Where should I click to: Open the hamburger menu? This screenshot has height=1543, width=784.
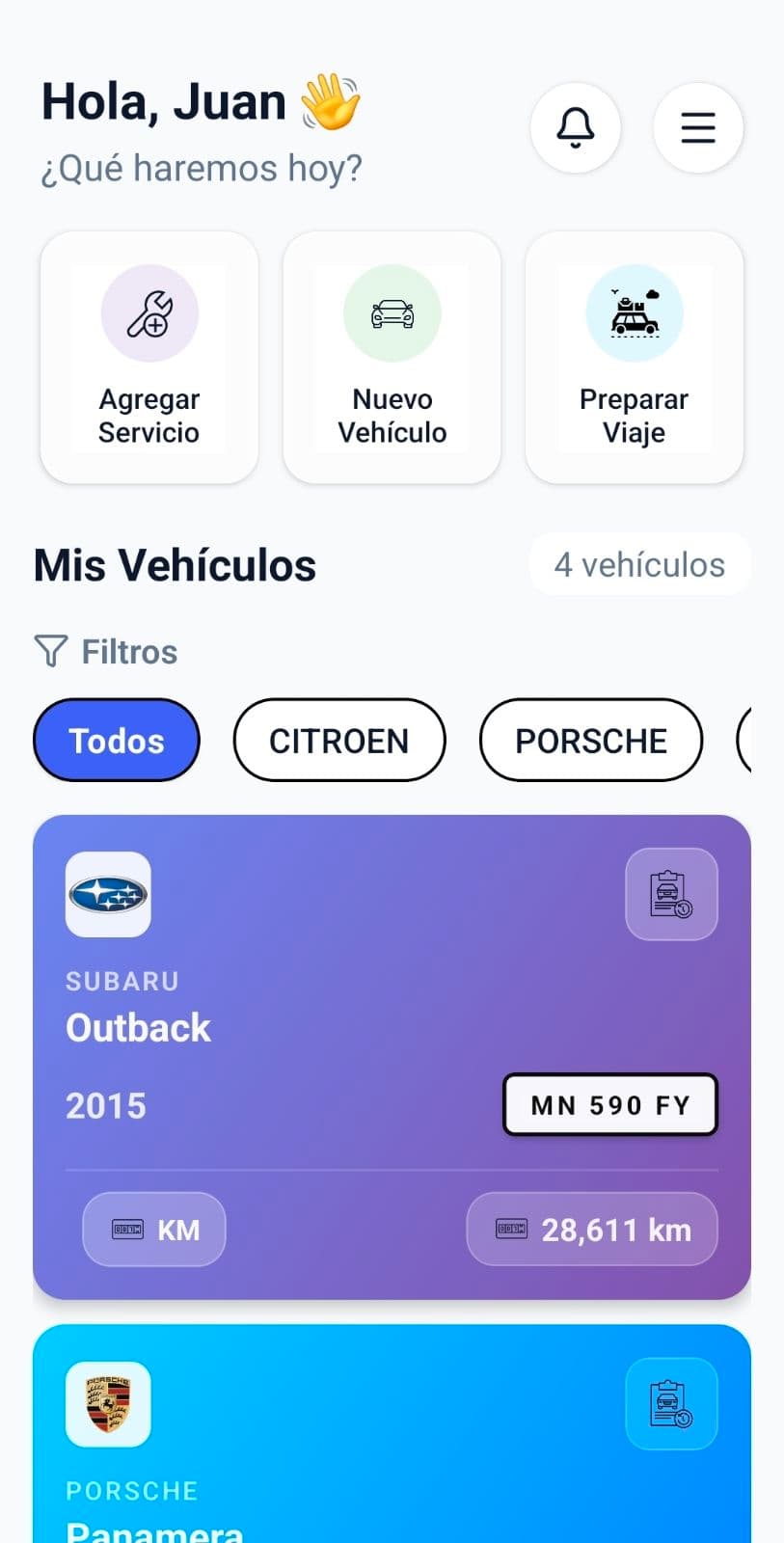coord(697,127)
